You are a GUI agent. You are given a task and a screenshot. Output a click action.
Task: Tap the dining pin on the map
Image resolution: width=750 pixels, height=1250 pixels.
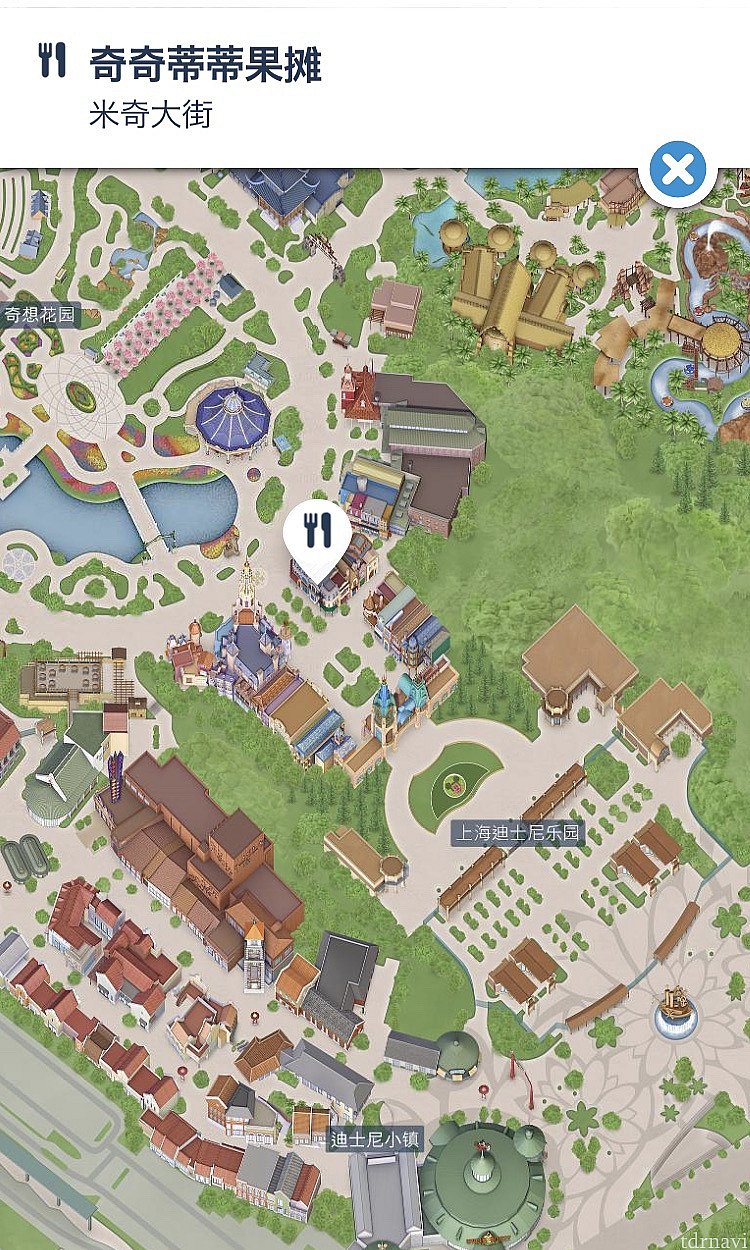pos(317,534)
